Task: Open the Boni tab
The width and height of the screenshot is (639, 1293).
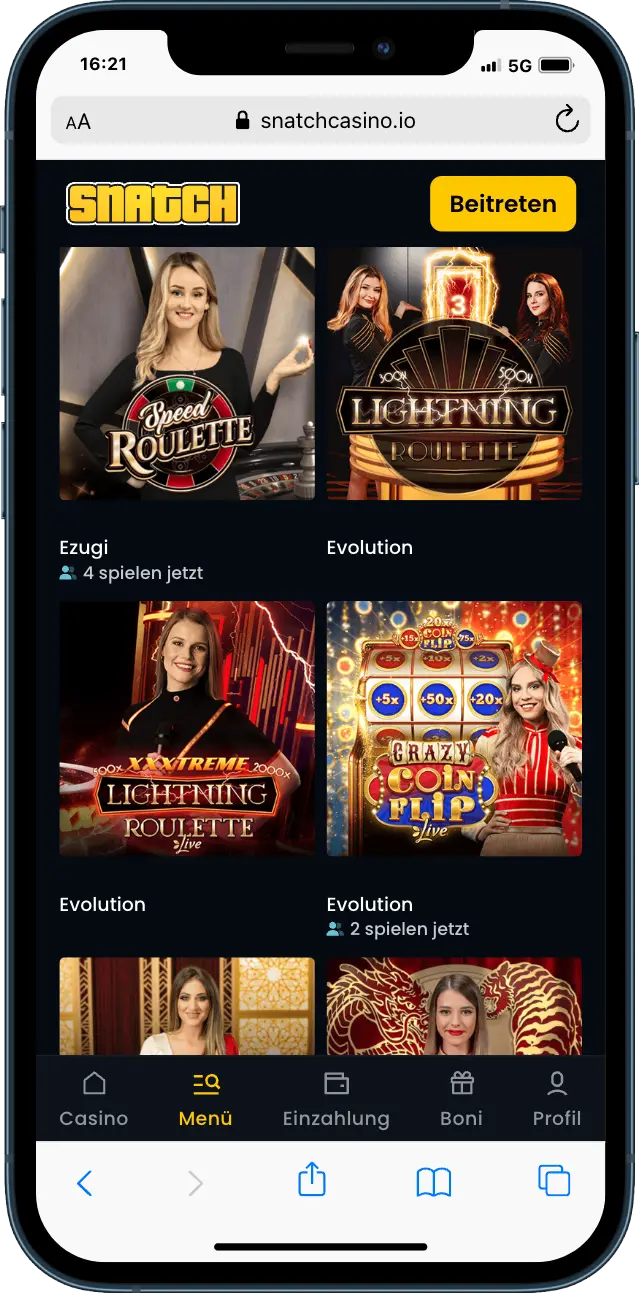Action: tap(461, 1099)
